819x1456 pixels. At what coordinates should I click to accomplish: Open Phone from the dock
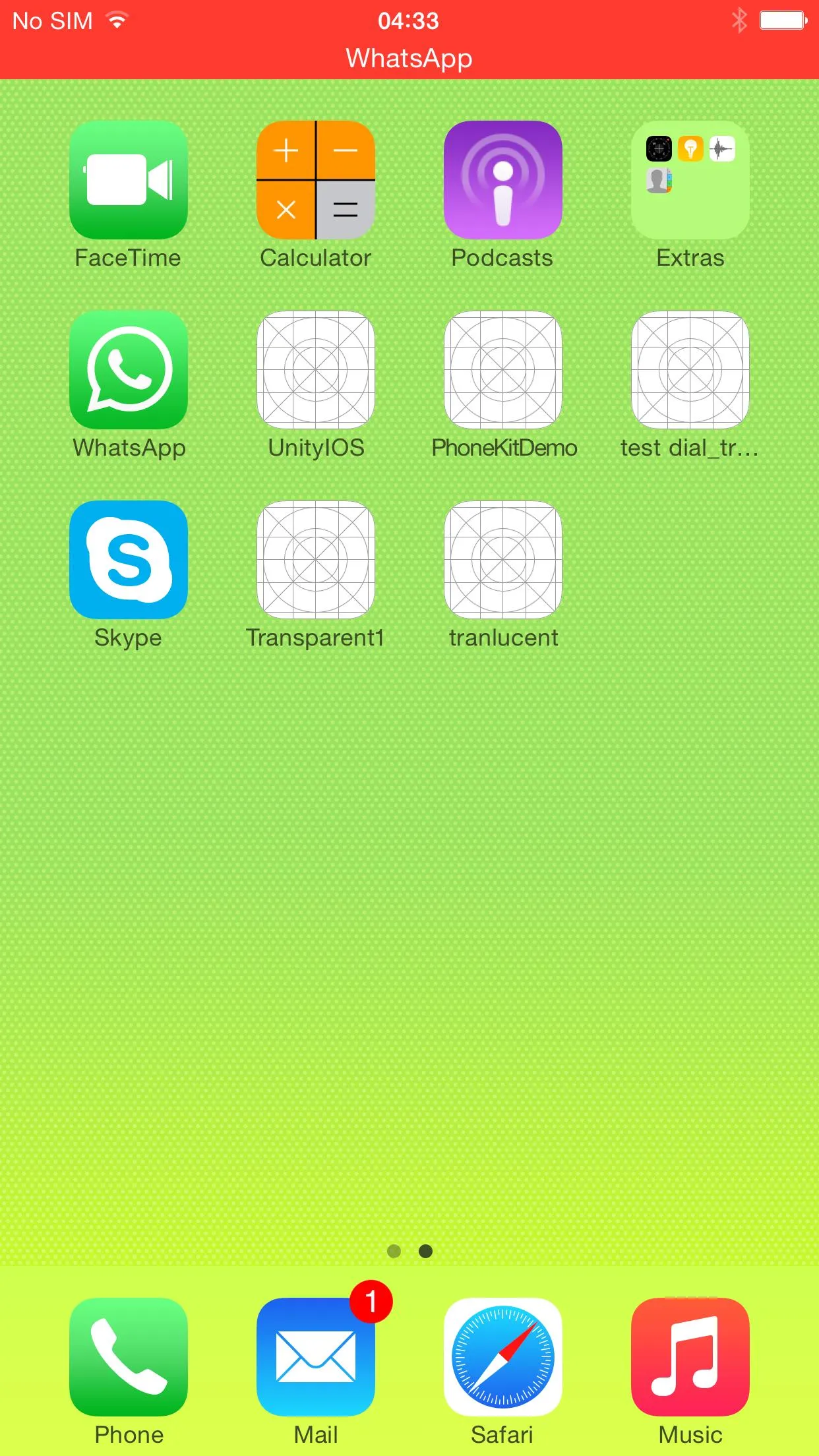[x=129, y=1356]
